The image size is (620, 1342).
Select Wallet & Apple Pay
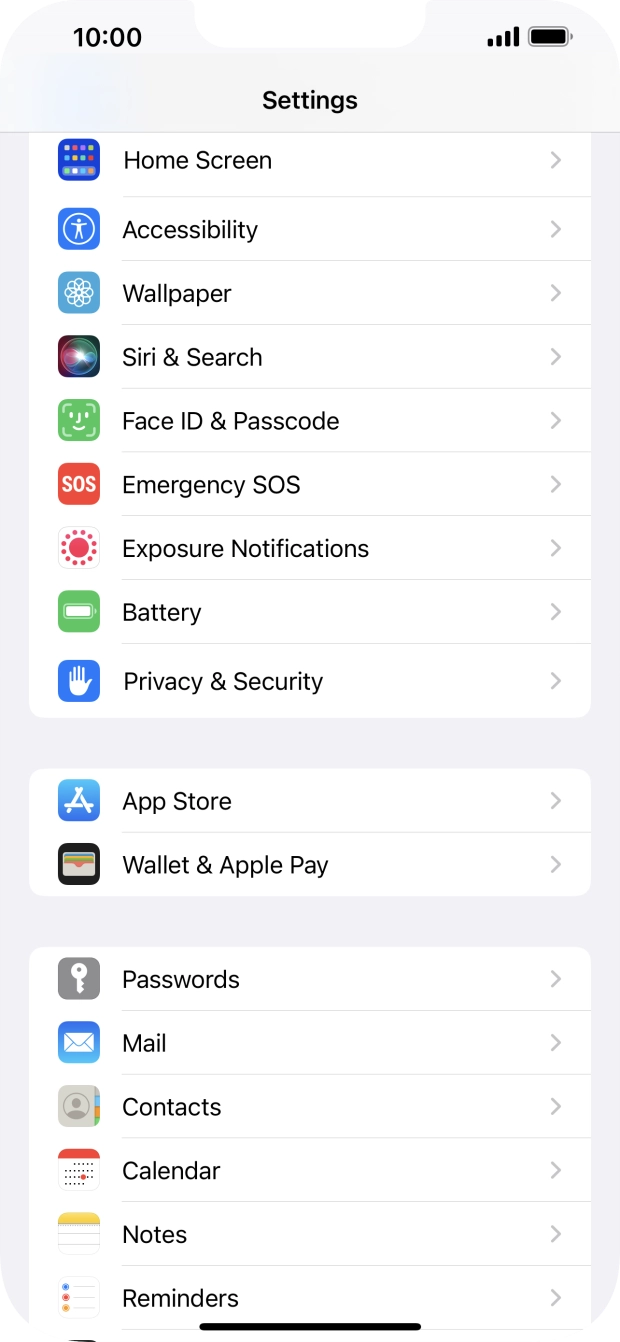click(x=310, y=865)
